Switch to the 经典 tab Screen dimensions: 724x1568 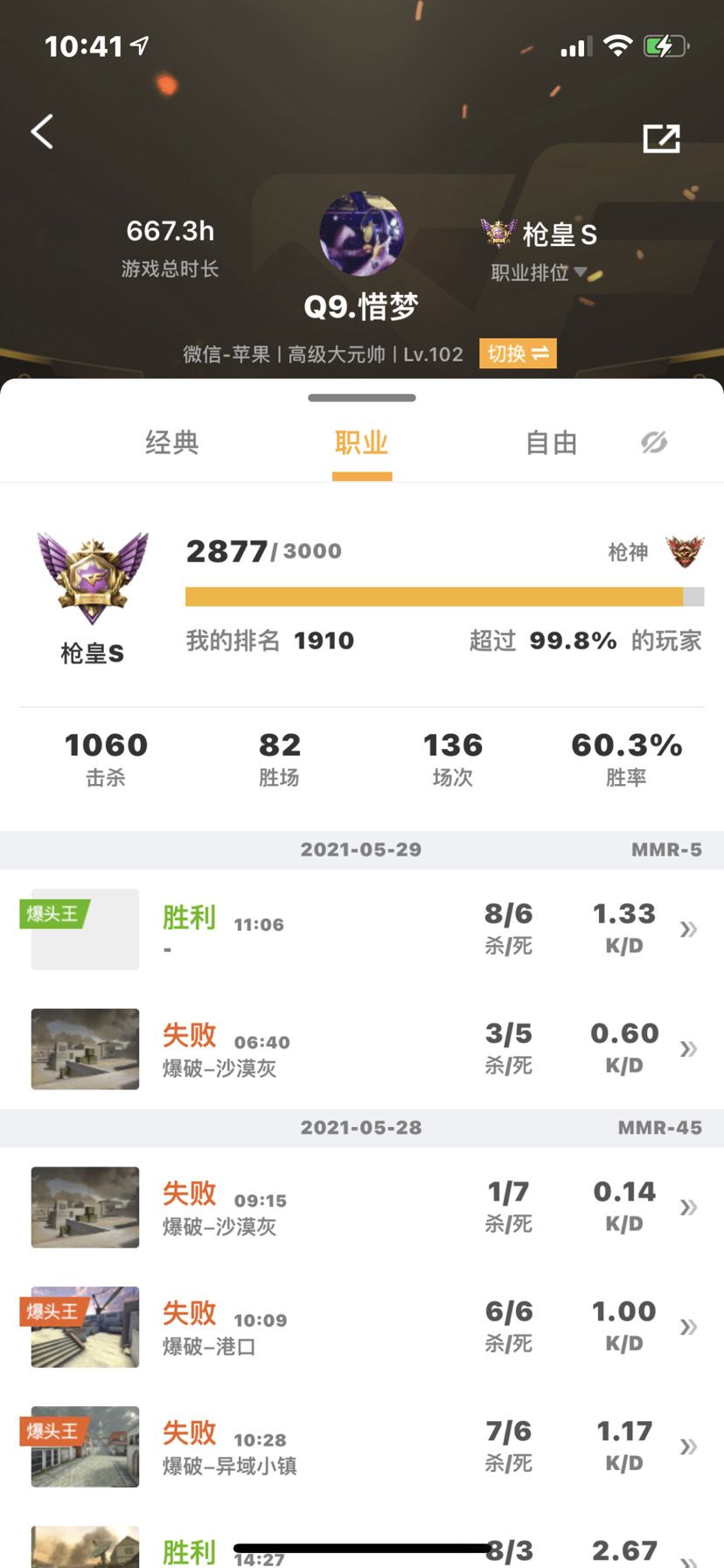pos(171,444)
